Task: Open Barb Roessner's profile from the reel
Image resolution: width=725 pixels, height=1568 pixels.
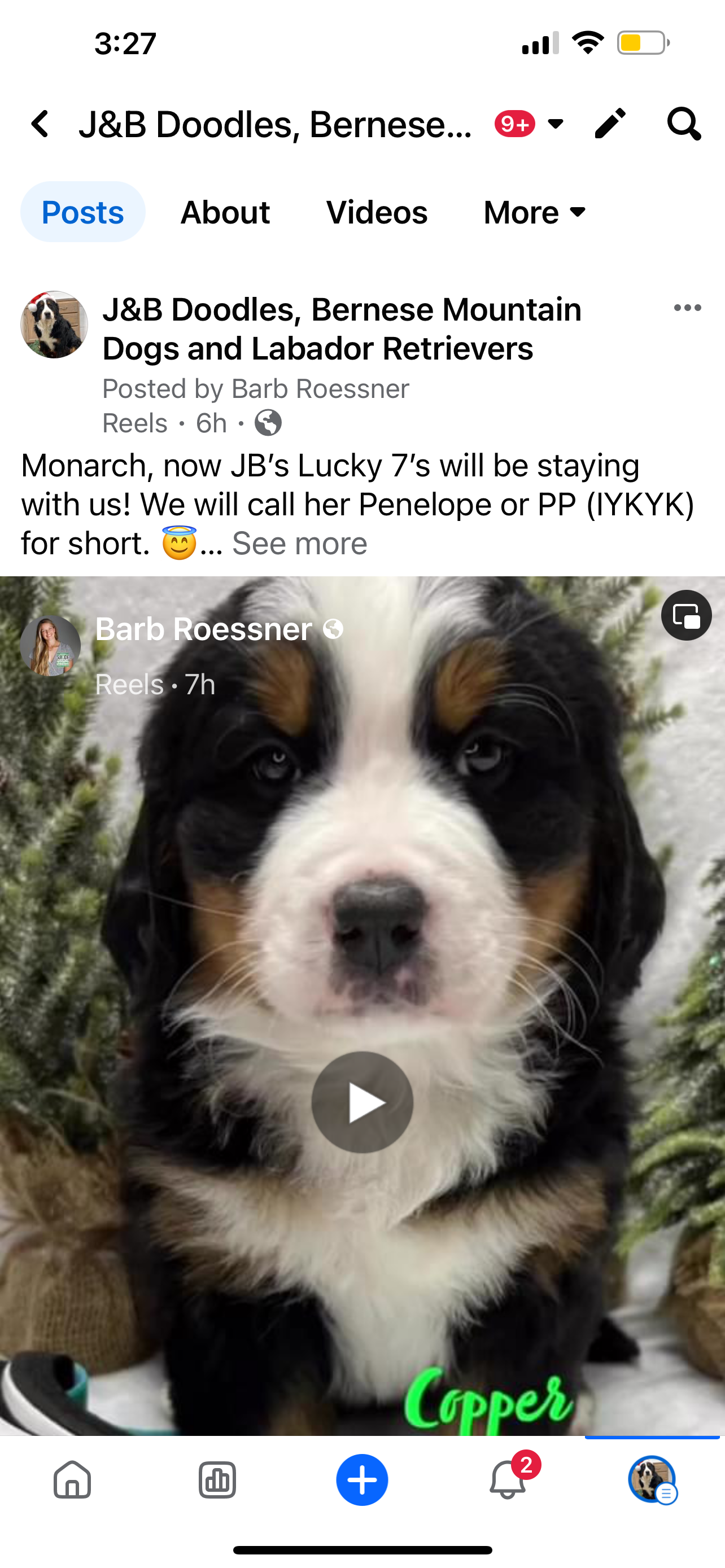Action: click(203, 629)
